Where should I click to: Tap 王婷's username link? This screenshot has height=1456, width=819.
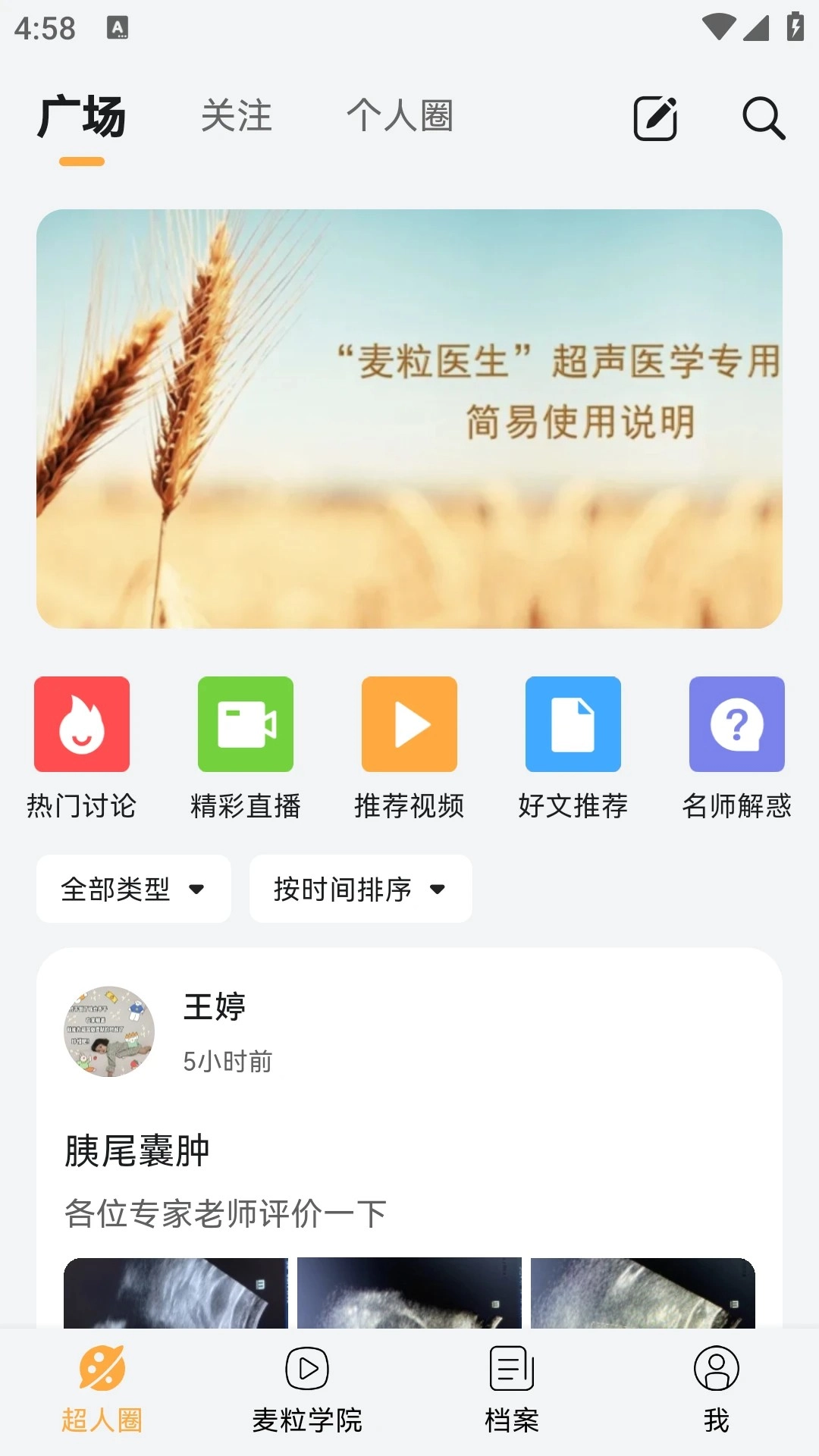point(215,1009)
